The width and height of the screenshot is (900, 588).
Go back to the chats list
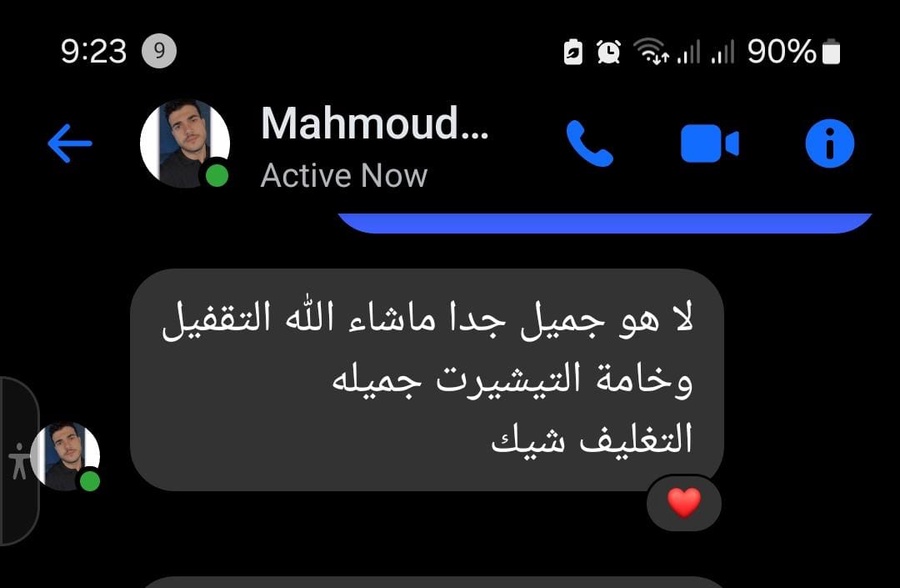coord(70,144)
